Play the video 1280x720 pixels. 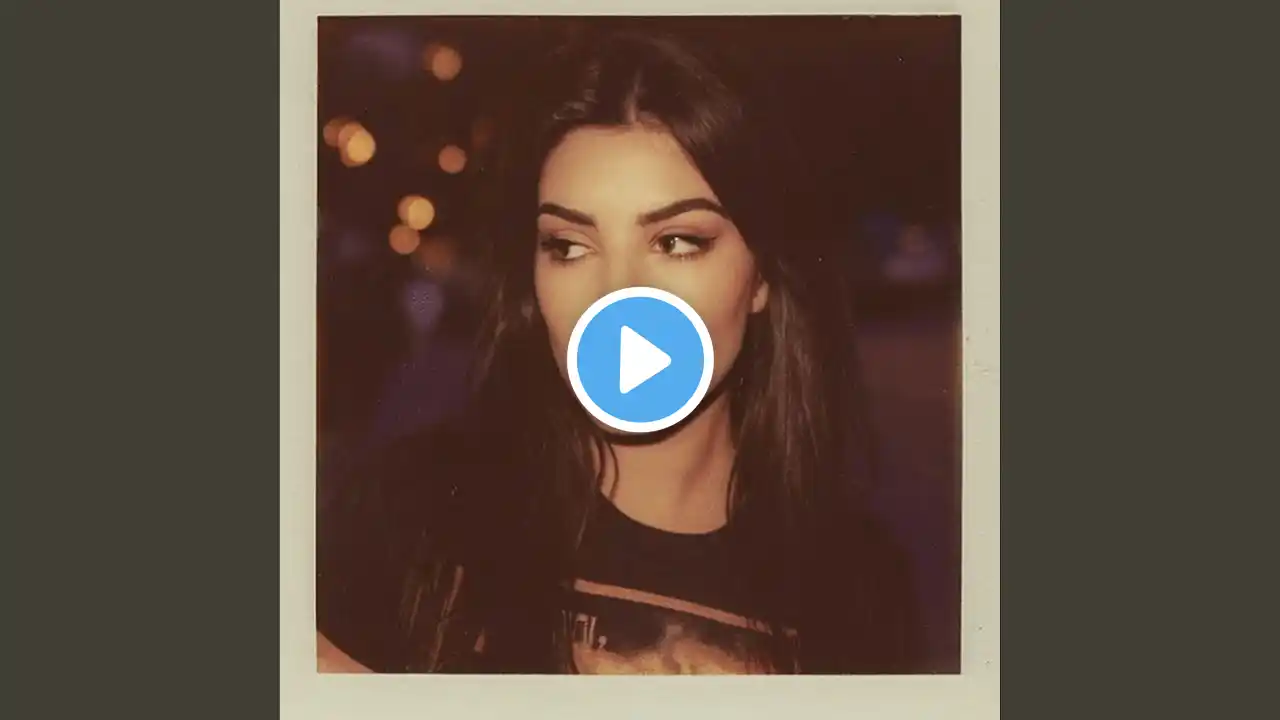640,360
